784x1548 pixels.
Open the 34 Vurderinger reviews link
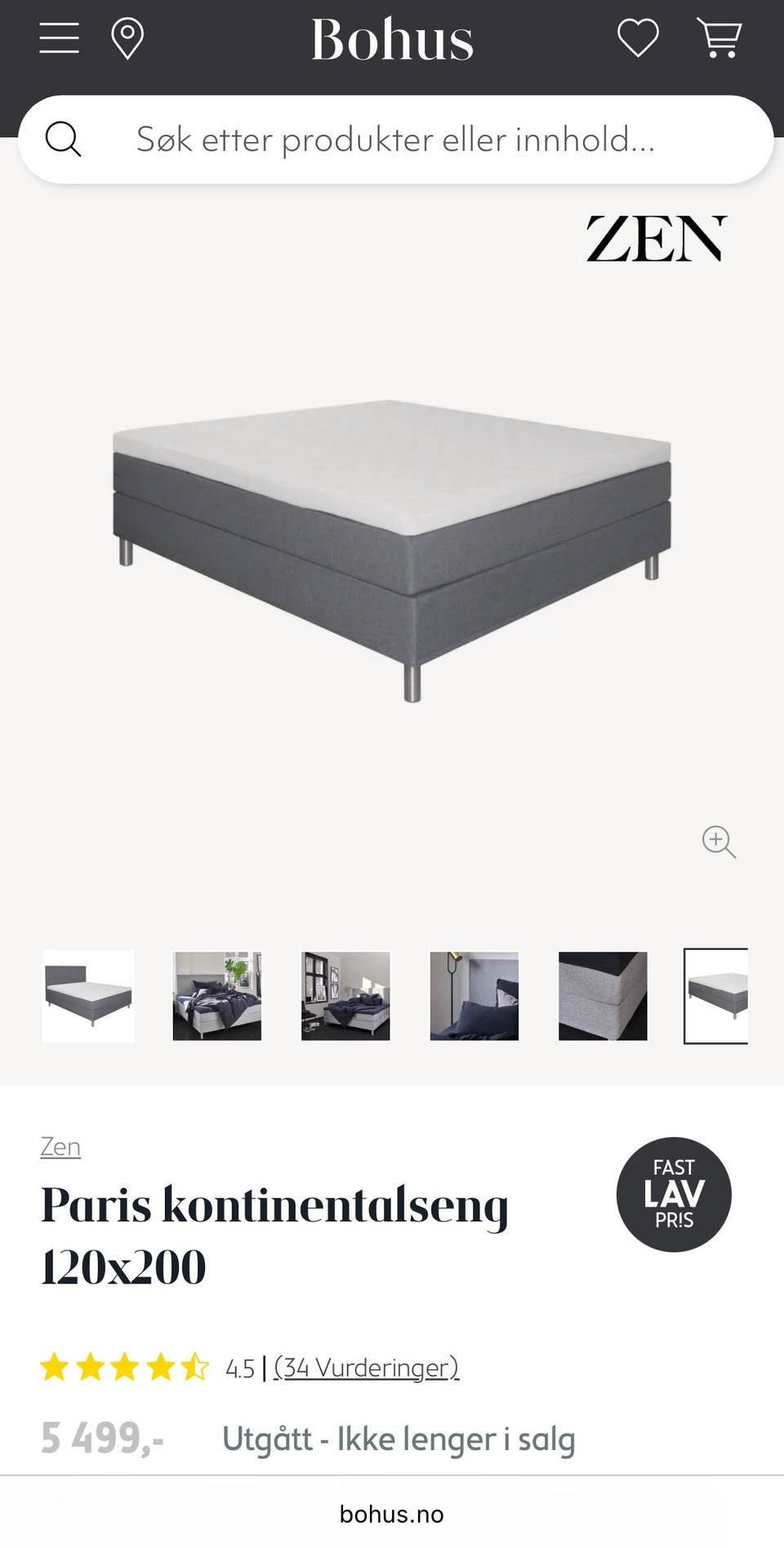366,1367
